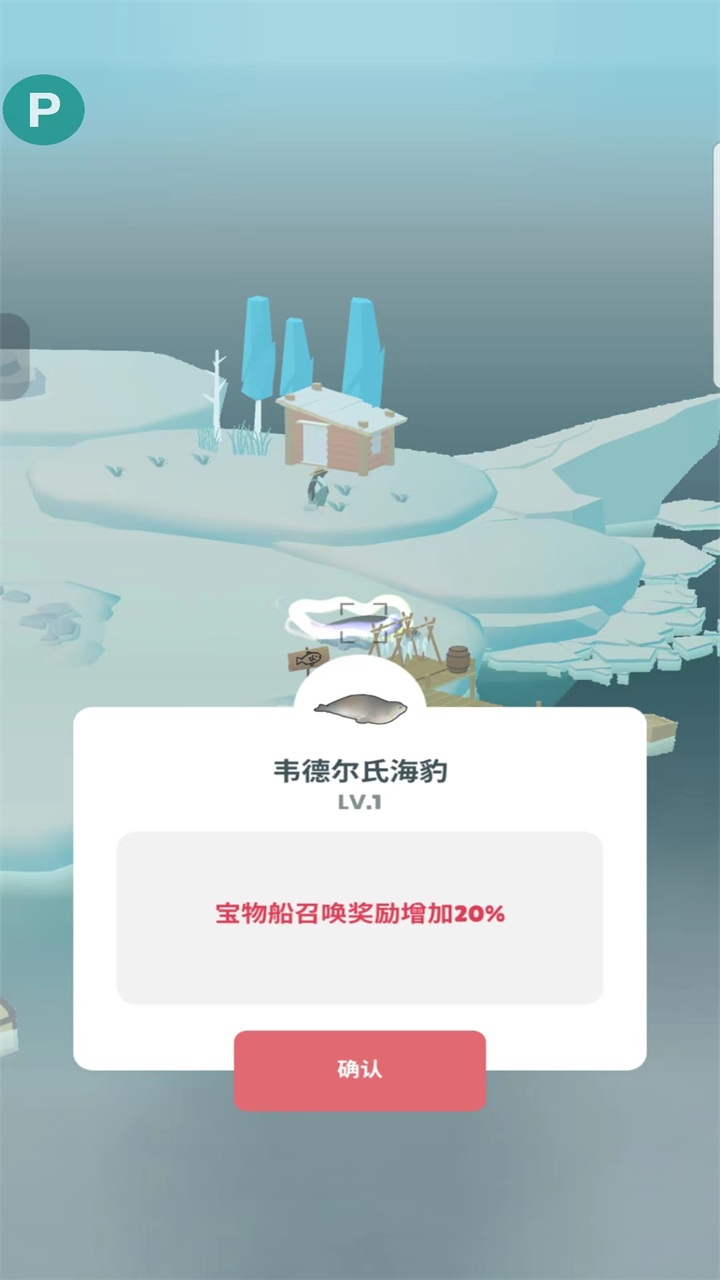The image size is (720, 1280).
Task: Select the fish drying rack on the dock
Action: tap(410, 632)
